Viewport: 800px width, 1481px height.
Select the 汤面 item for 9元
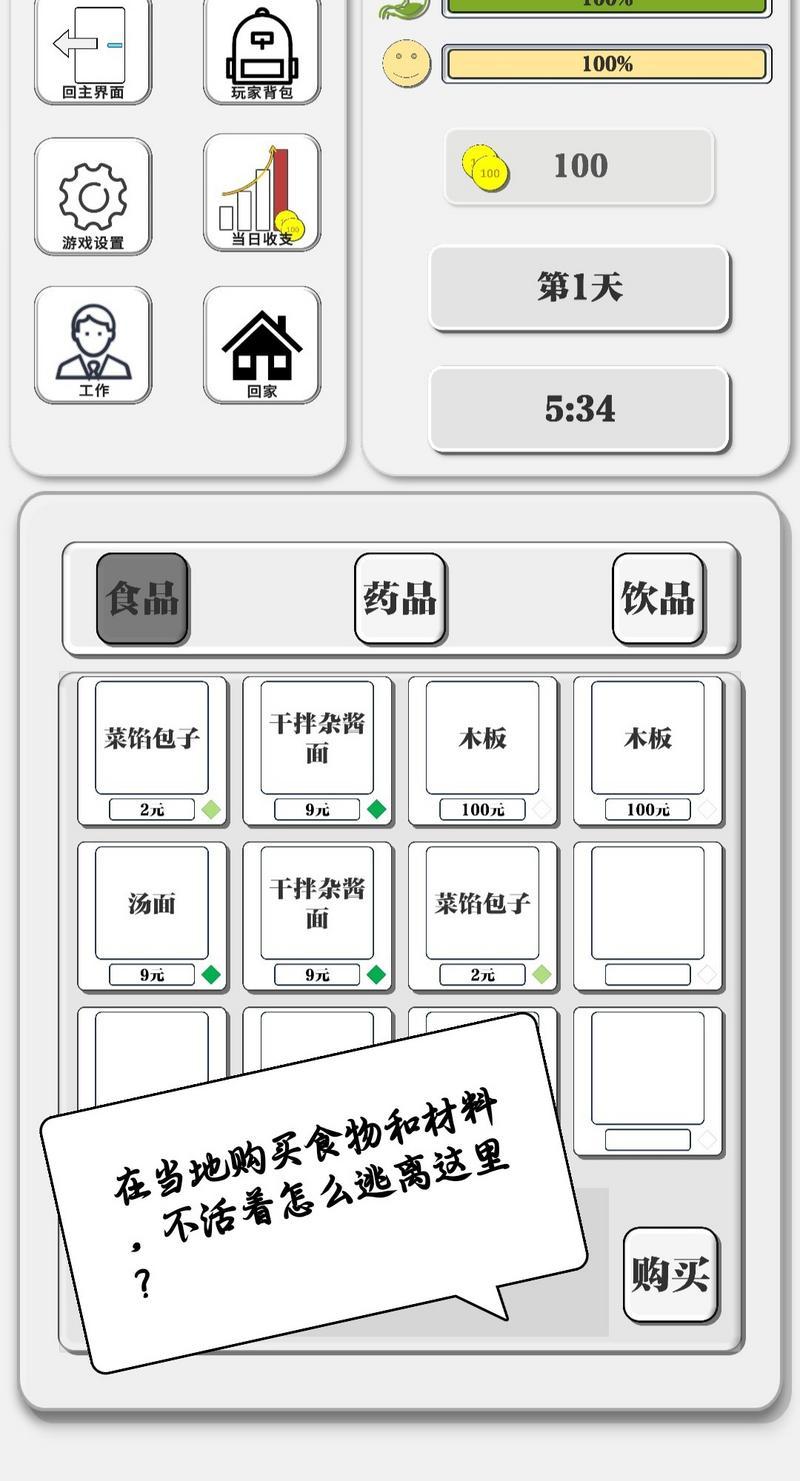point(152,916)
